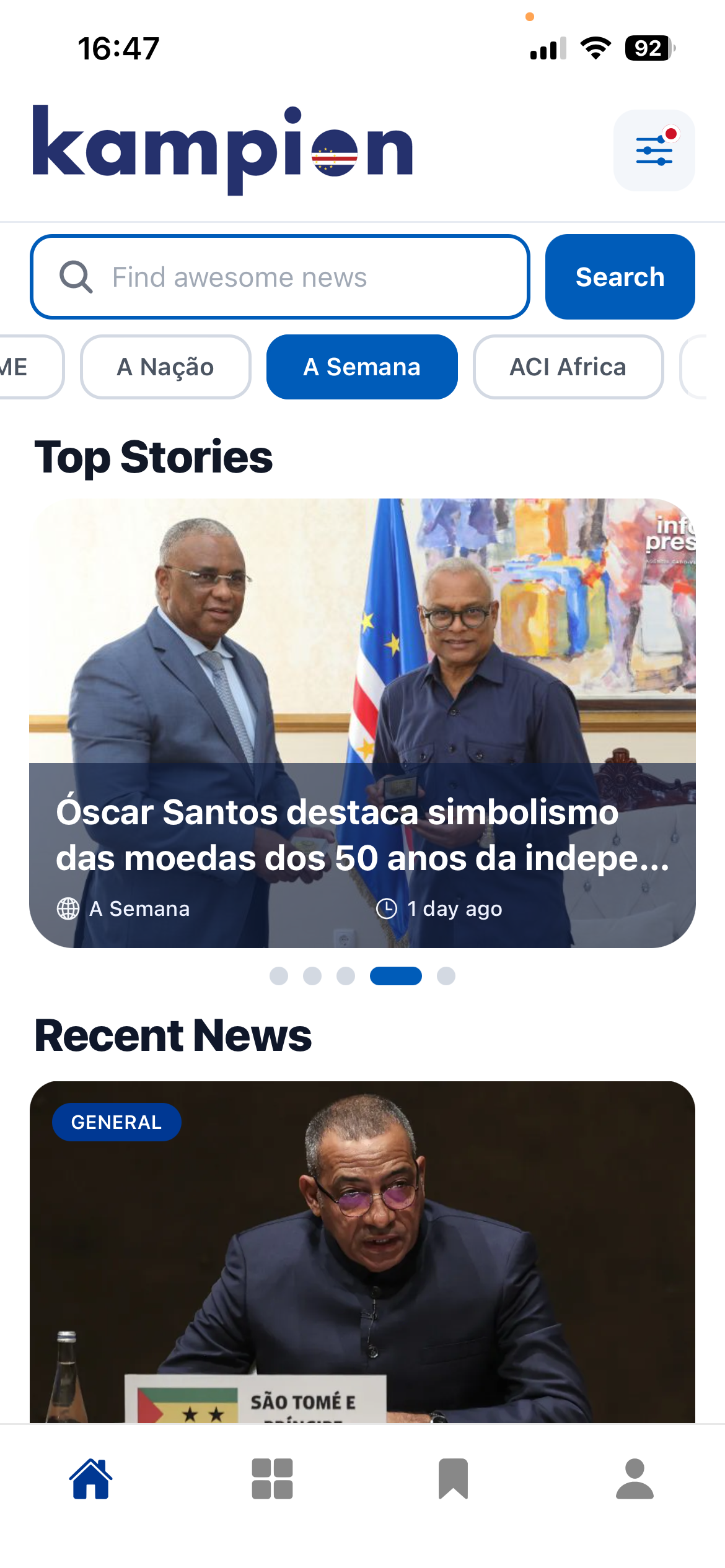The width and height of the screenshot is (725, 1568).
Task: Open the saved bookmarks tab
Action: (453, 1479)
